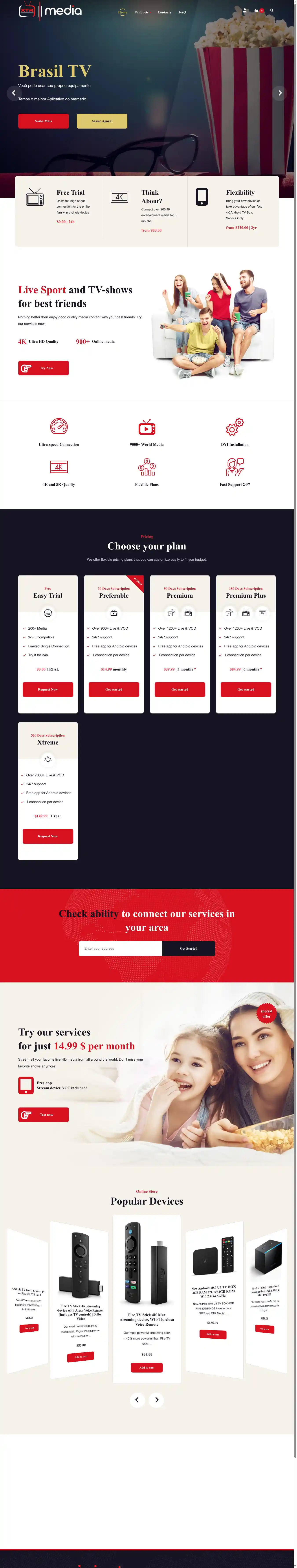This screenshot has width=297, height=1568.
Task: Open the Contacts menu link
Action: click(164, 12)
